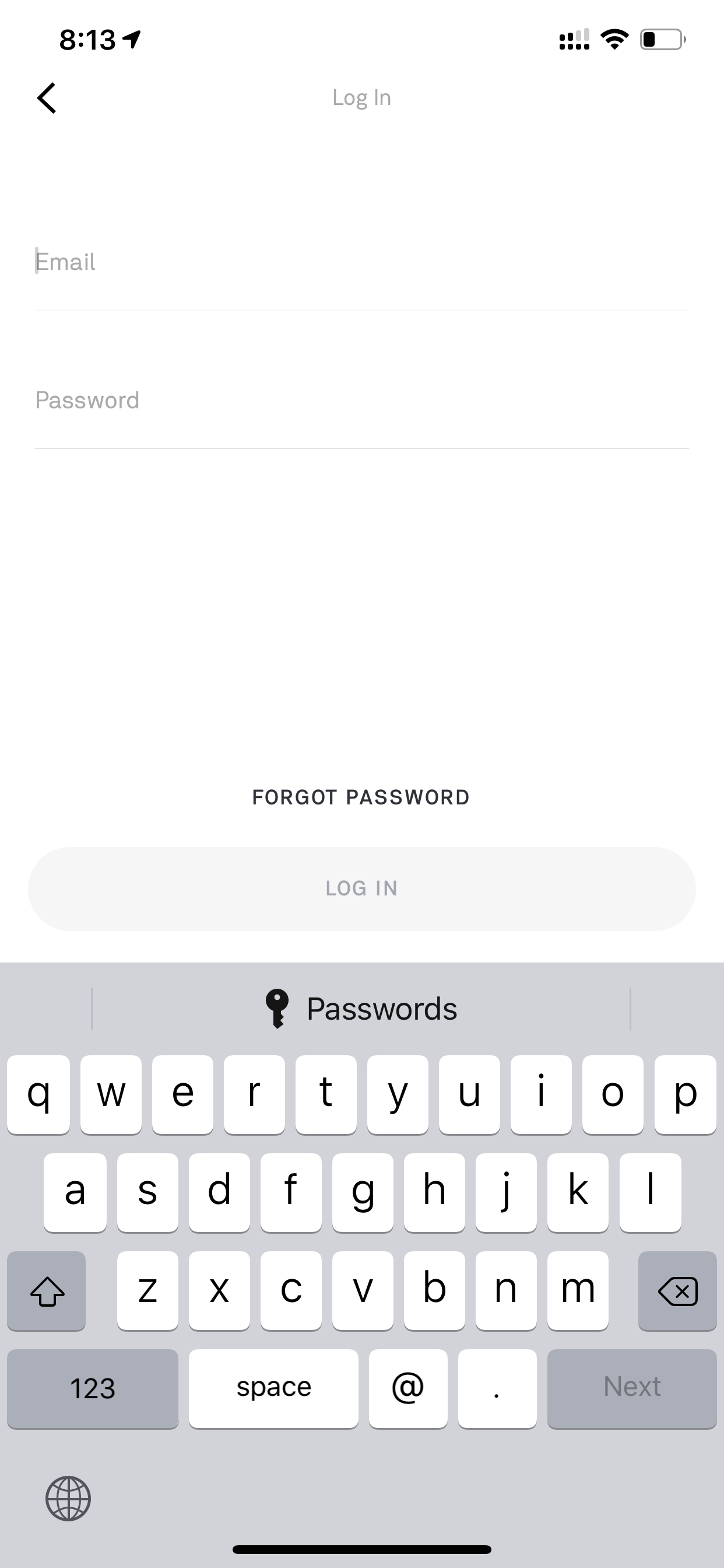Screen dimensions: 724x1568
Task: Switch keyboard language with the globe icon
Action: click(x=68, y=1498)
